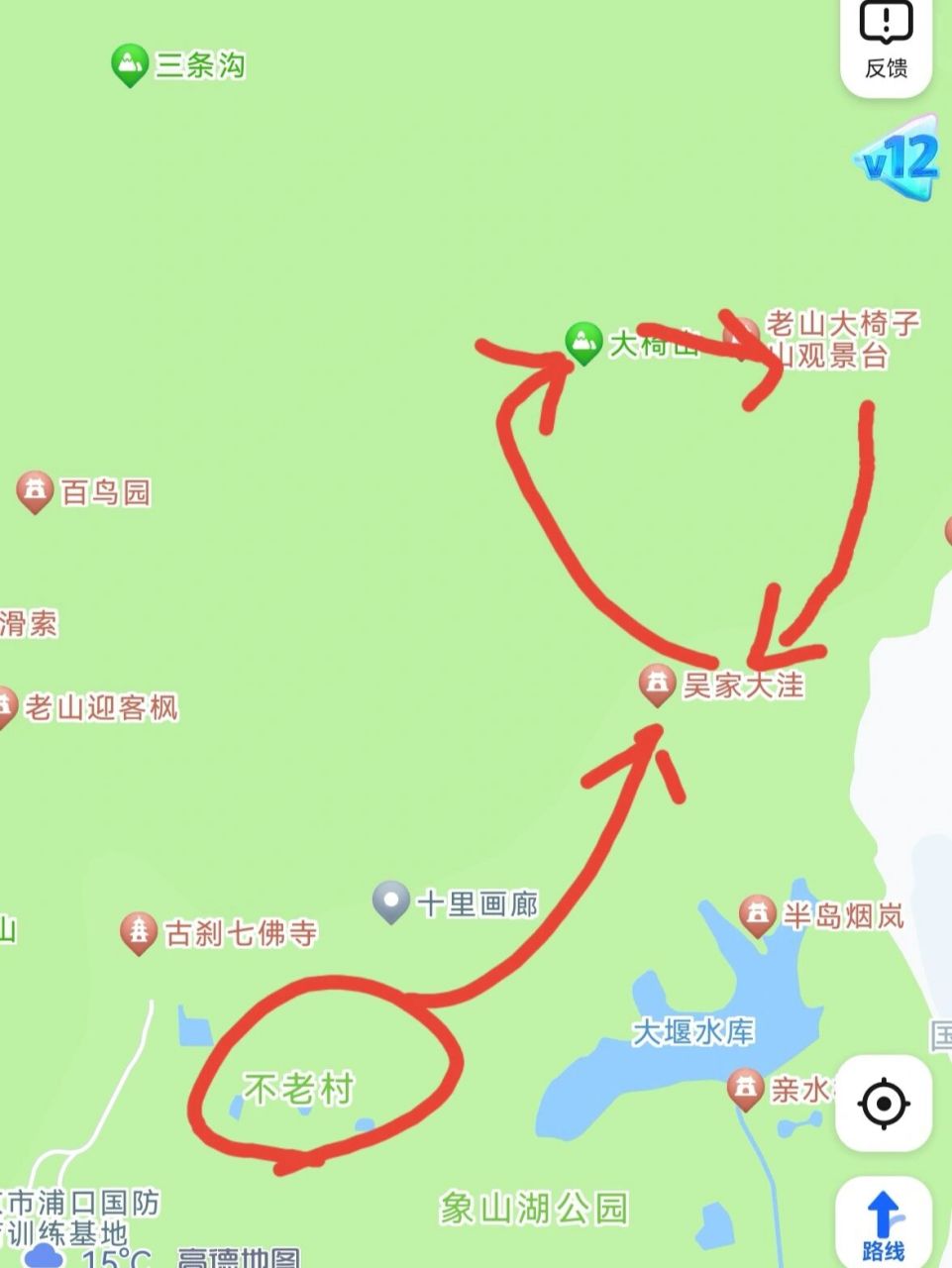Tap the 大椅山 peak marker

pos(584,341)
